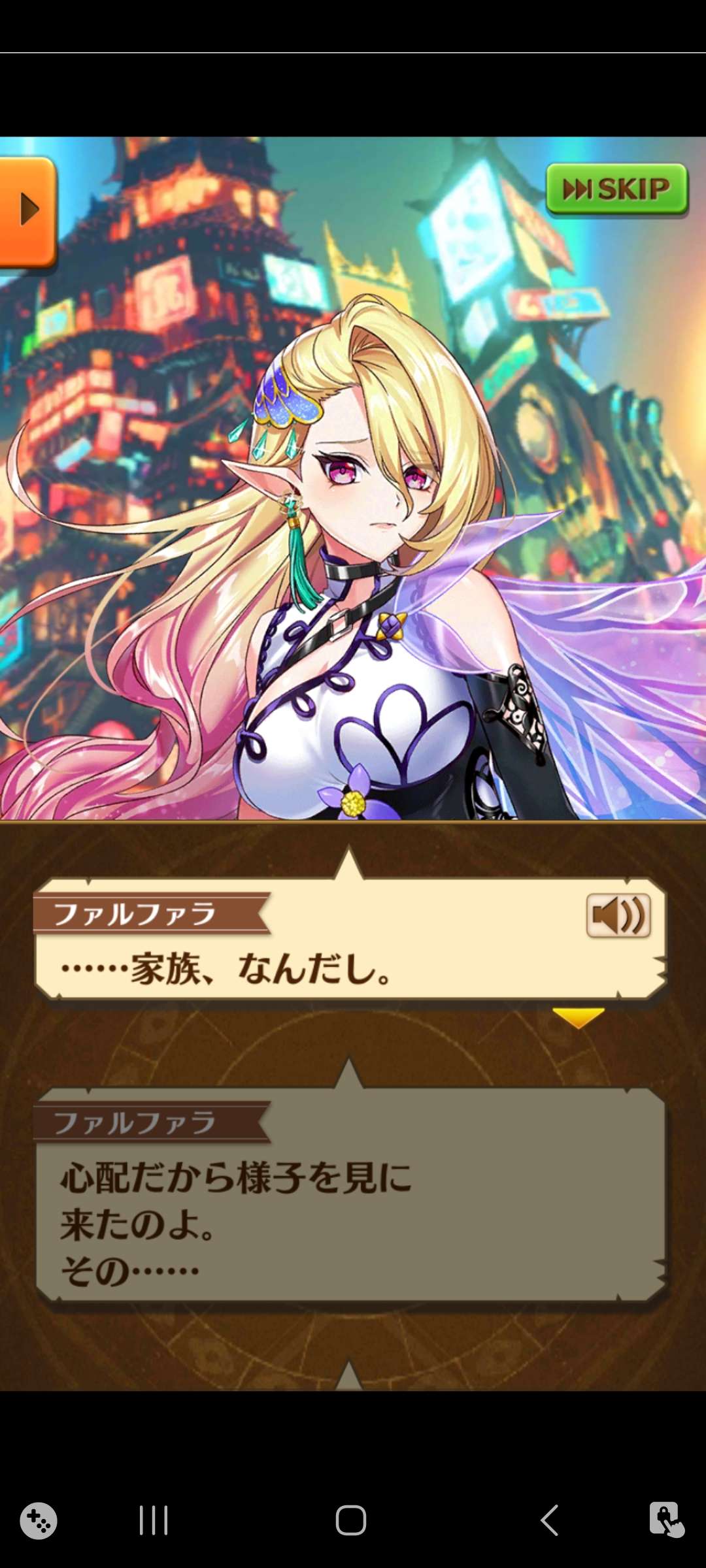Go back with system back button
This screenshot has width=706, height=1568.
[x=549, y=1520]
